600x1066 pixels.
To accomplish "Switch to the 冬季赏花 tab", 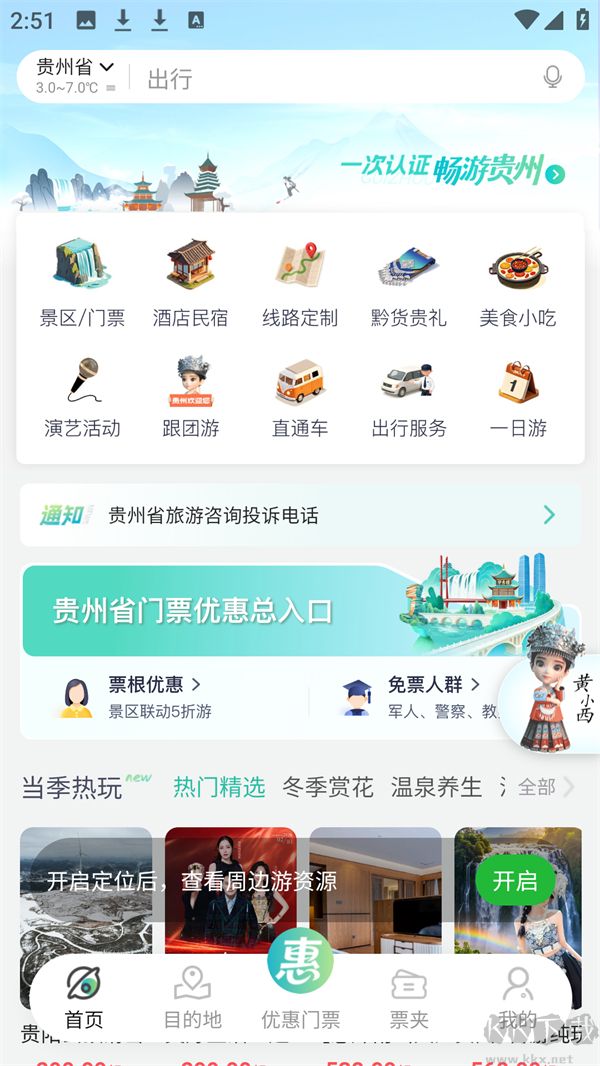I will pyautogui.click(x=328, y=787).
